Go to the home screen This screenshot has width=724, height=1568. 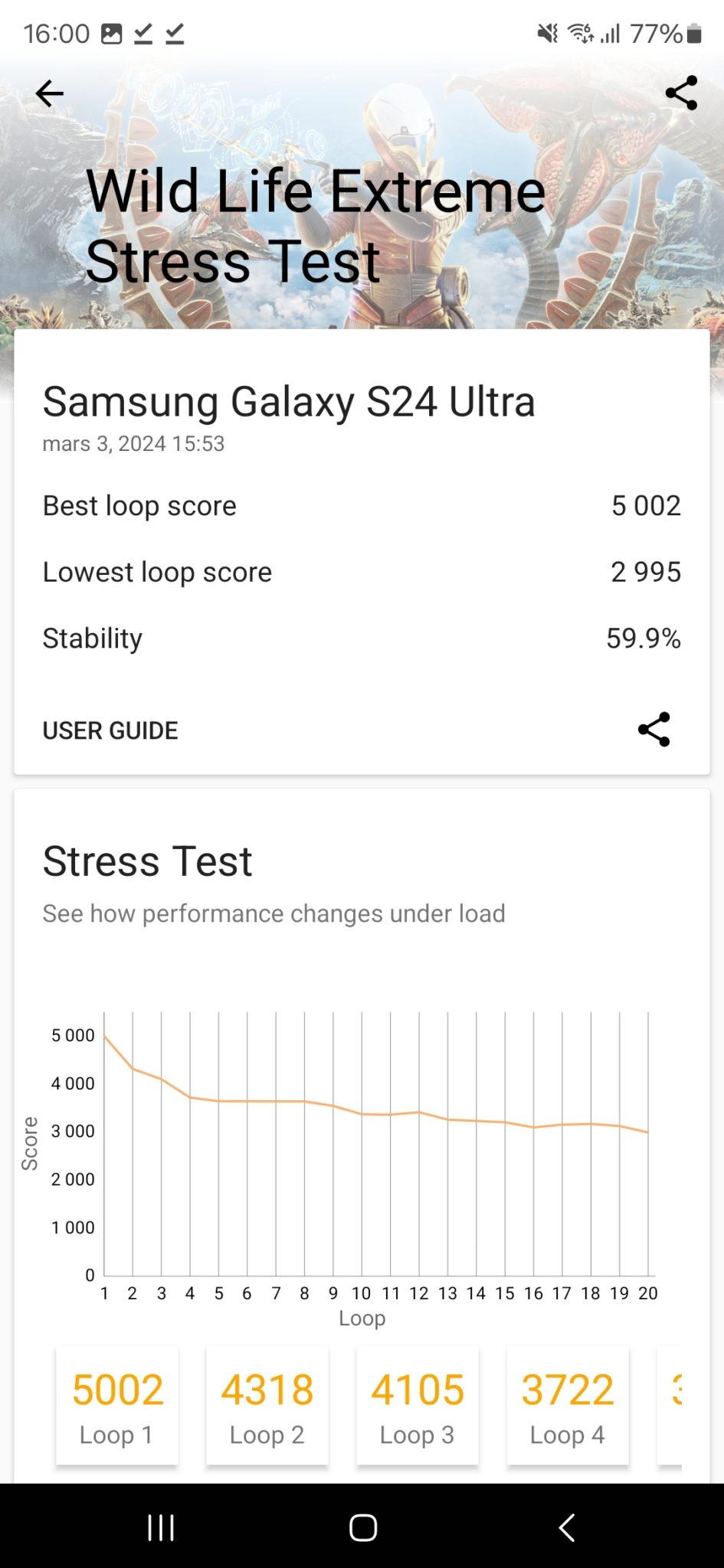click(x=363, y=1527)
